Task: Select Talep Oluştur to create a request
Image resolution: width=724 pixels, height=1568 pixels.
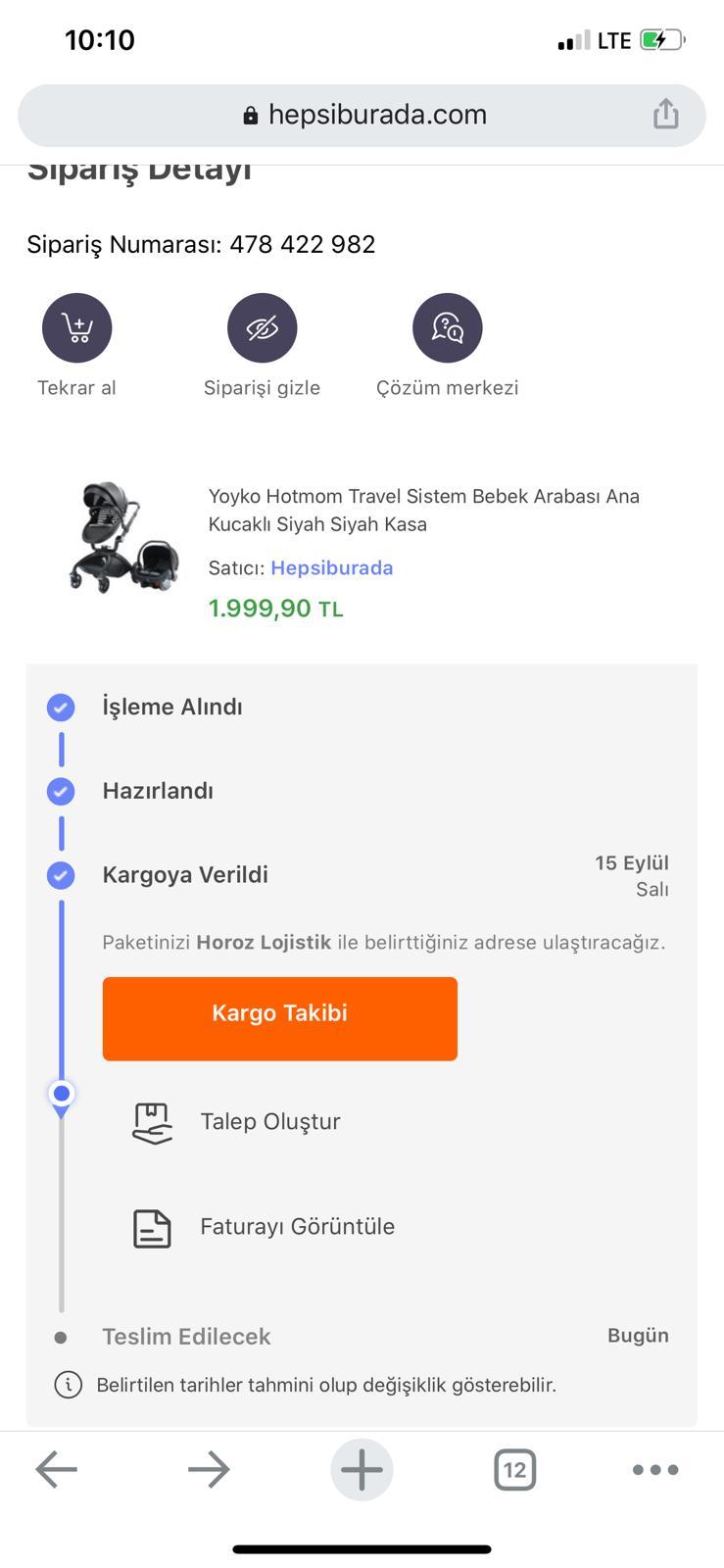Action: [270, 1121]
